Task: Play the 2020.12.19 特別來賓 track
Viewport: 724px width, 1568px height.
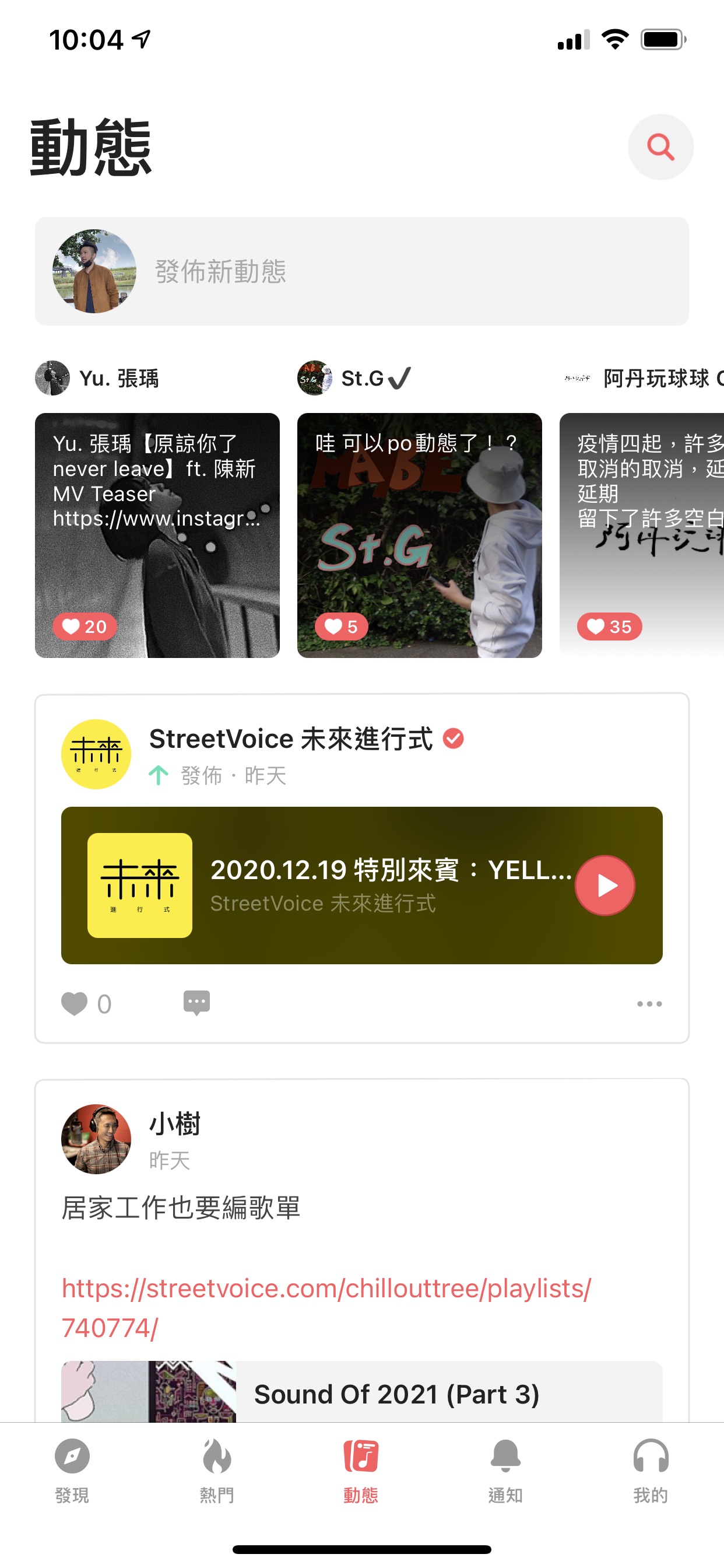Action: [604, 885]
